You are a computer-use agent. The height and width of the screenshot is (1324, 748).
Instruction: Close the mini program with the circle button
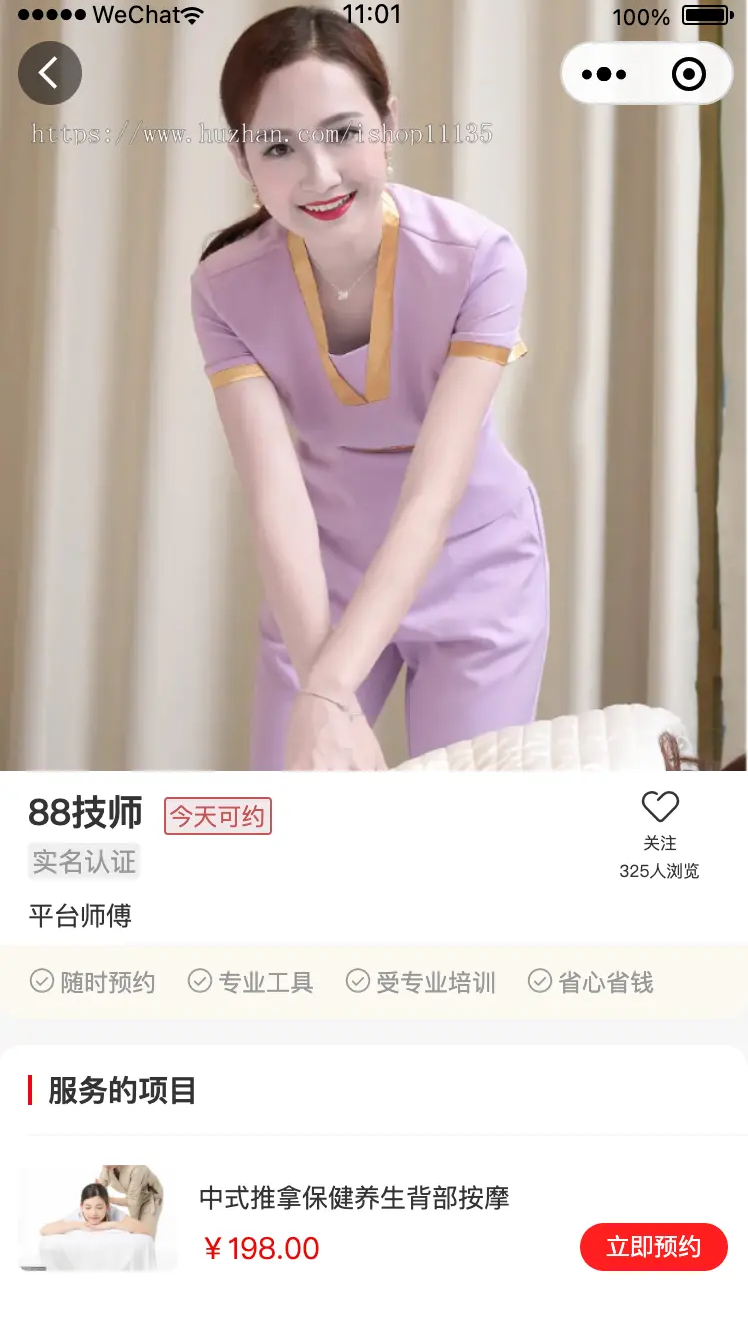point(688,74)
